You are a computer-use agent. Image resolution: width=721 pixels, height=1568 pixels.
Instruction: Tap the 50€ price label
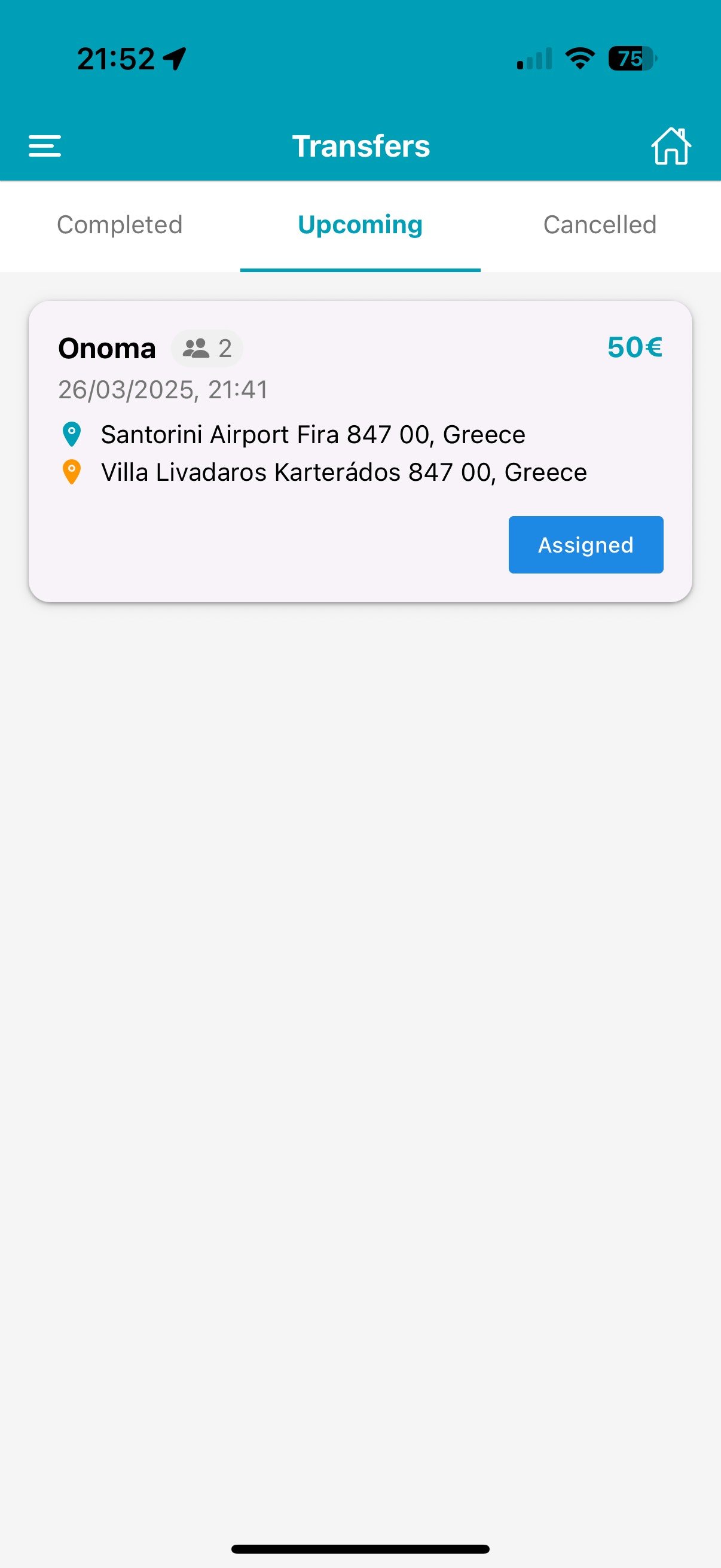point(634,347)
